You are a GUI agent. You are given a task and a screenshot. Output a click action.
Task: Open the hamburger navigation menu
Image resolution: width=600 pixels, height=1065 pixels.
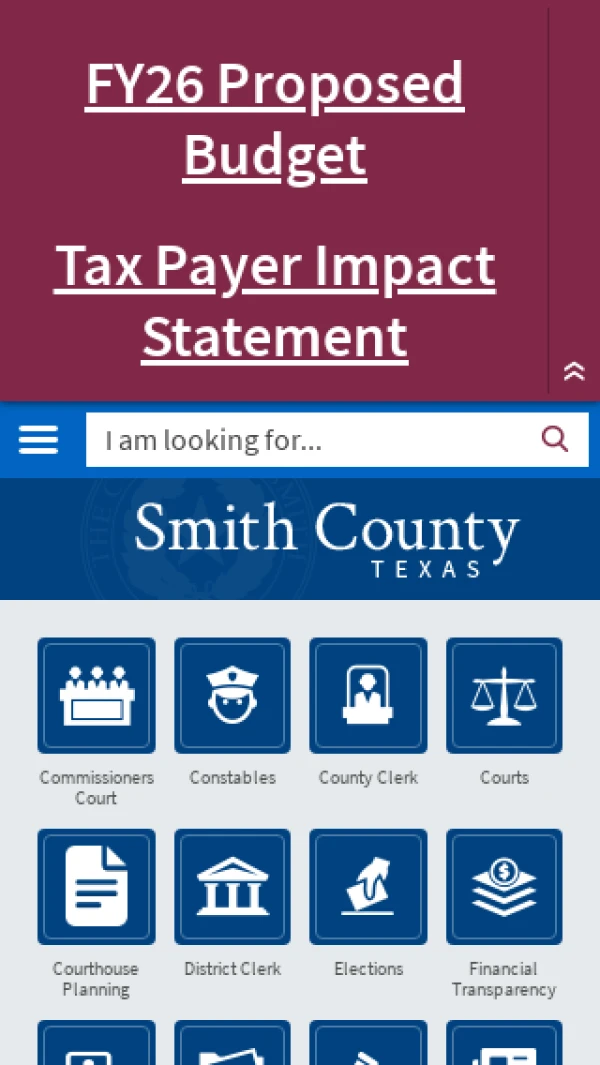click(x=39, y=440)
